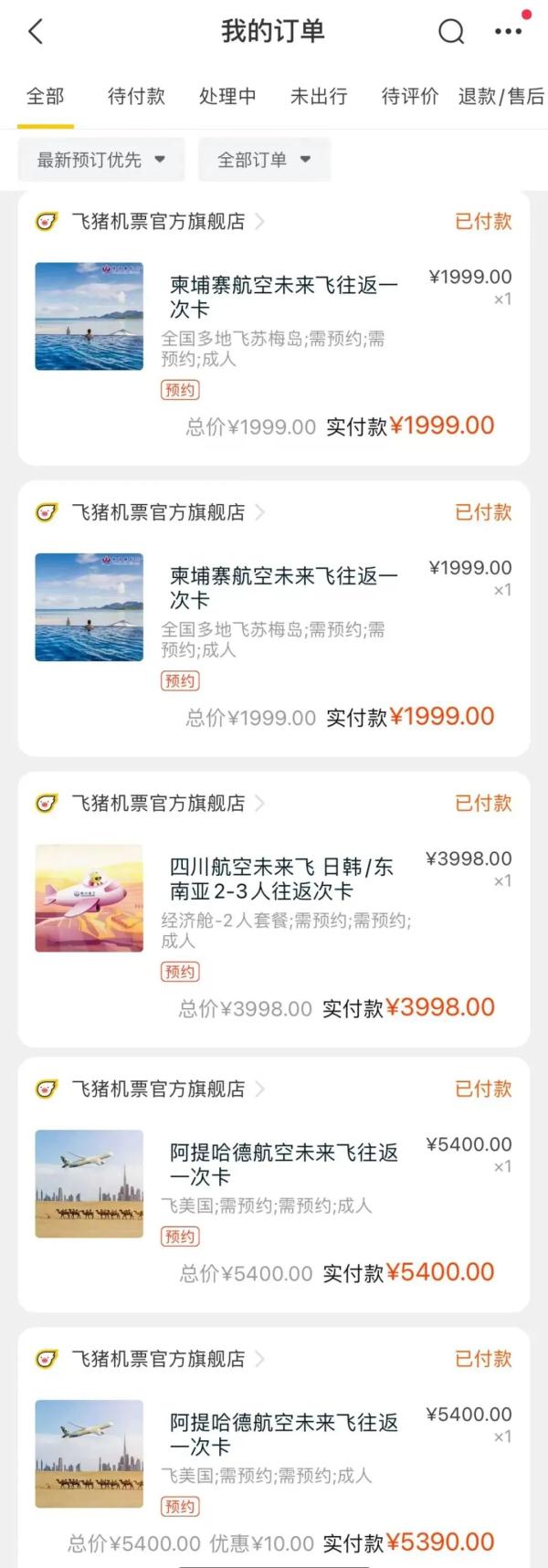Expand the 全部订单 filter dropdown
The image size is (548, 1568).
point(264,160)
